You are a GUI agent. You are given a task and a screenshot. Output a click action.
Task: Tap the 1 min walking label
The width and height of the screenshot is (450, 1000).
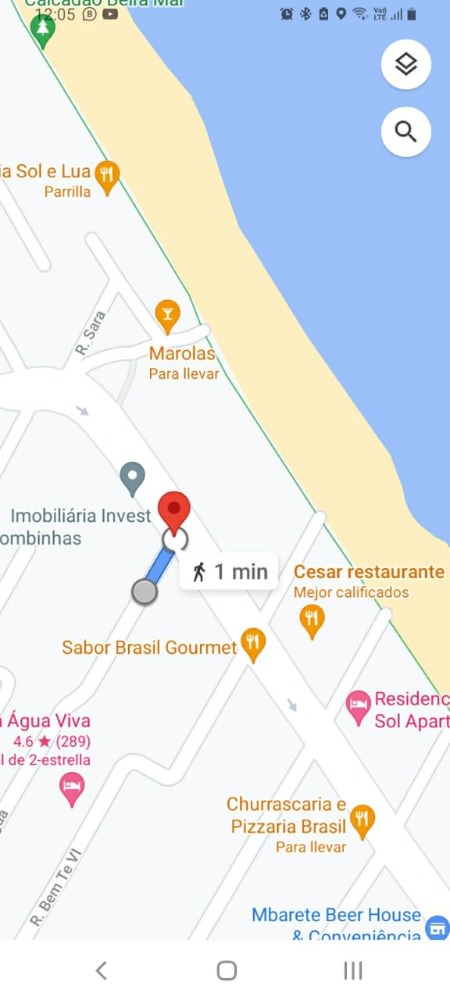click(229, 571)
